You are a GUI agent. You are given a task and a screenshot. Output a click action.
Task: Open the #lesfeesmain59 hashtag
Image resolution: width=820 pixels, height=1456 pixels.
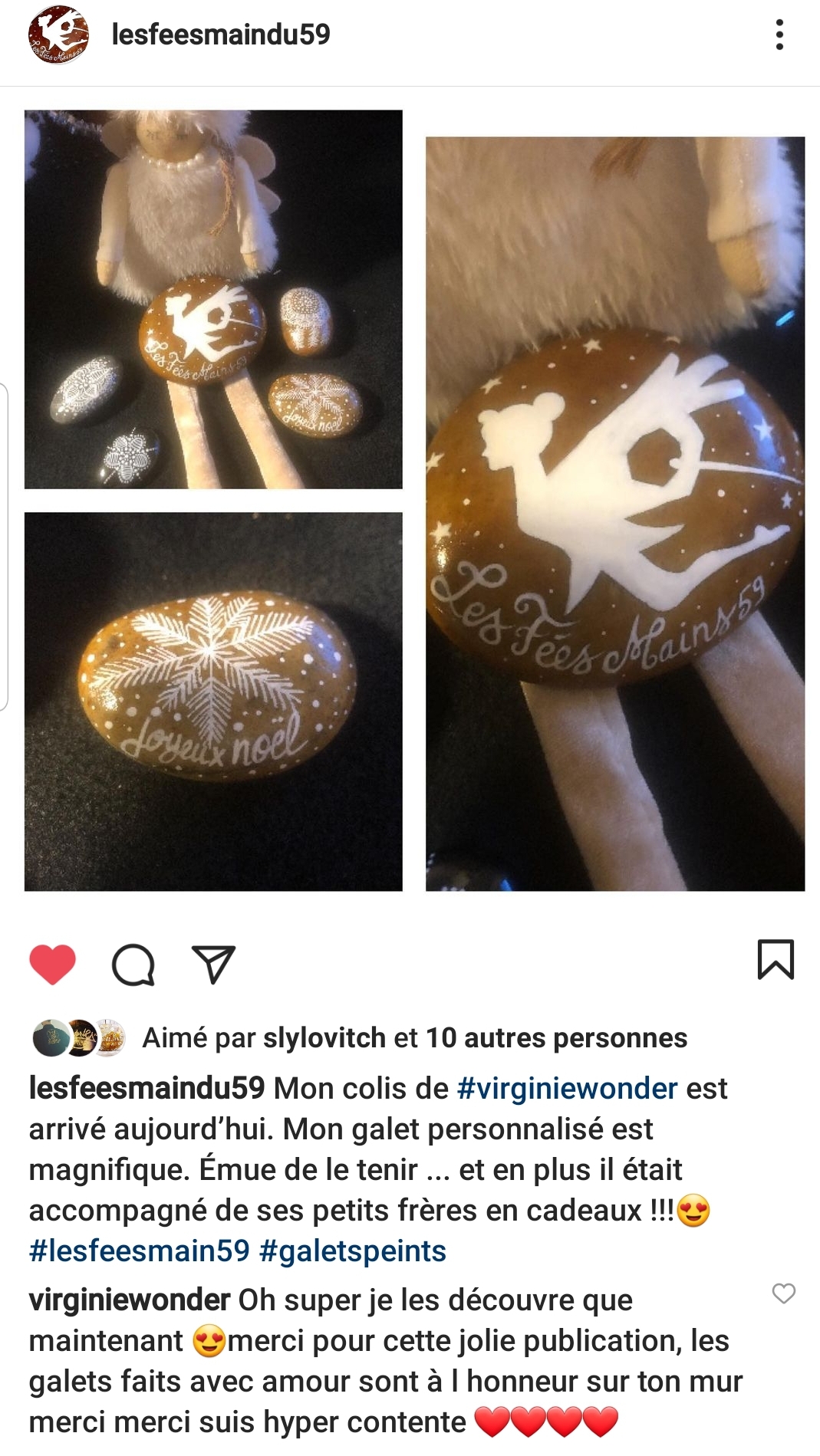[x=140, y=1251]
